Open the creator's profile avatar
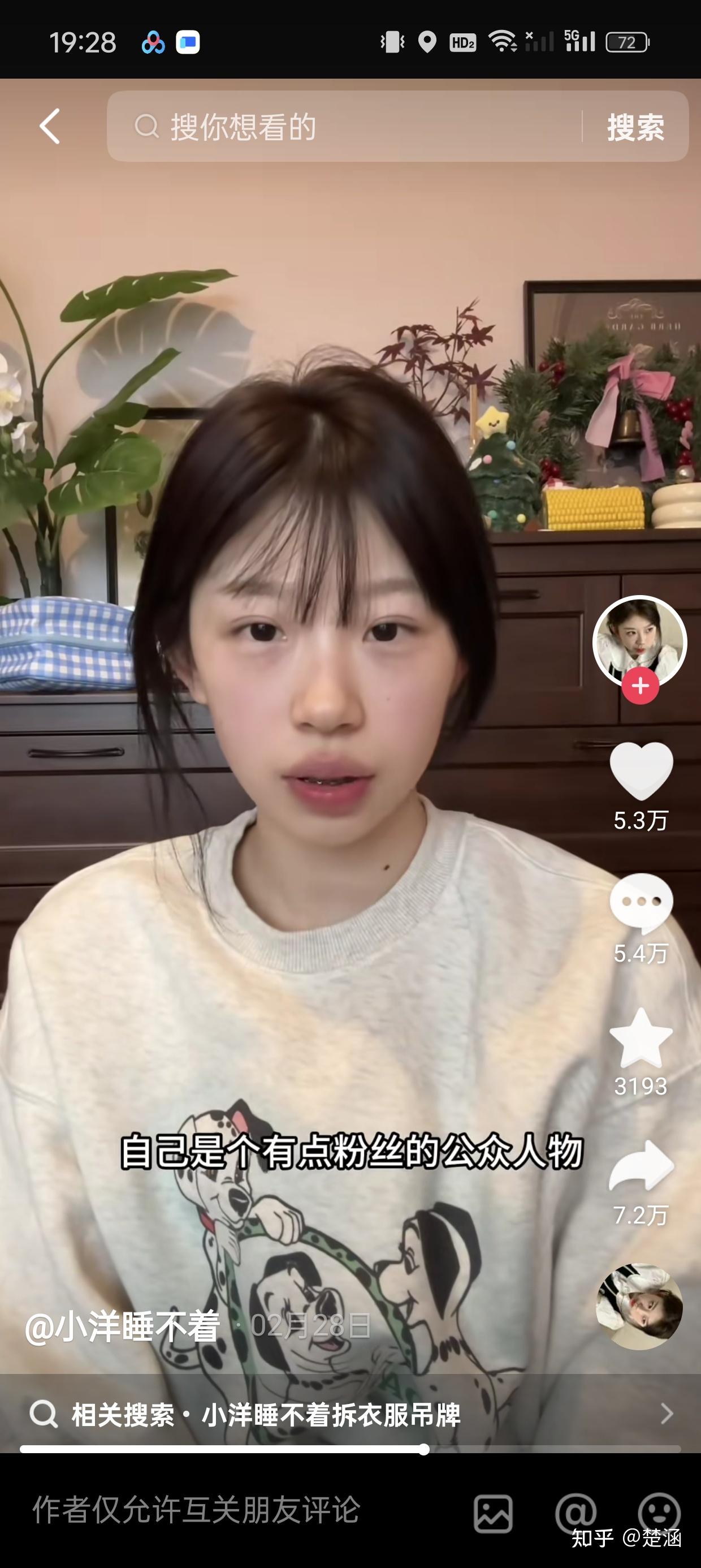The height and width of the screenshot is (1568, 701). coord(639,641)
